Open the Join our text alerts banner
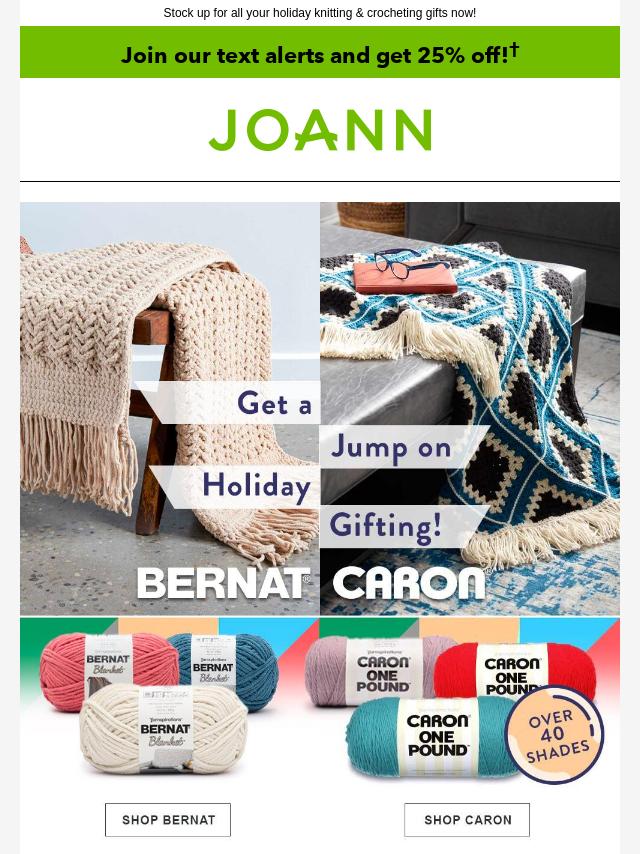 320,54
